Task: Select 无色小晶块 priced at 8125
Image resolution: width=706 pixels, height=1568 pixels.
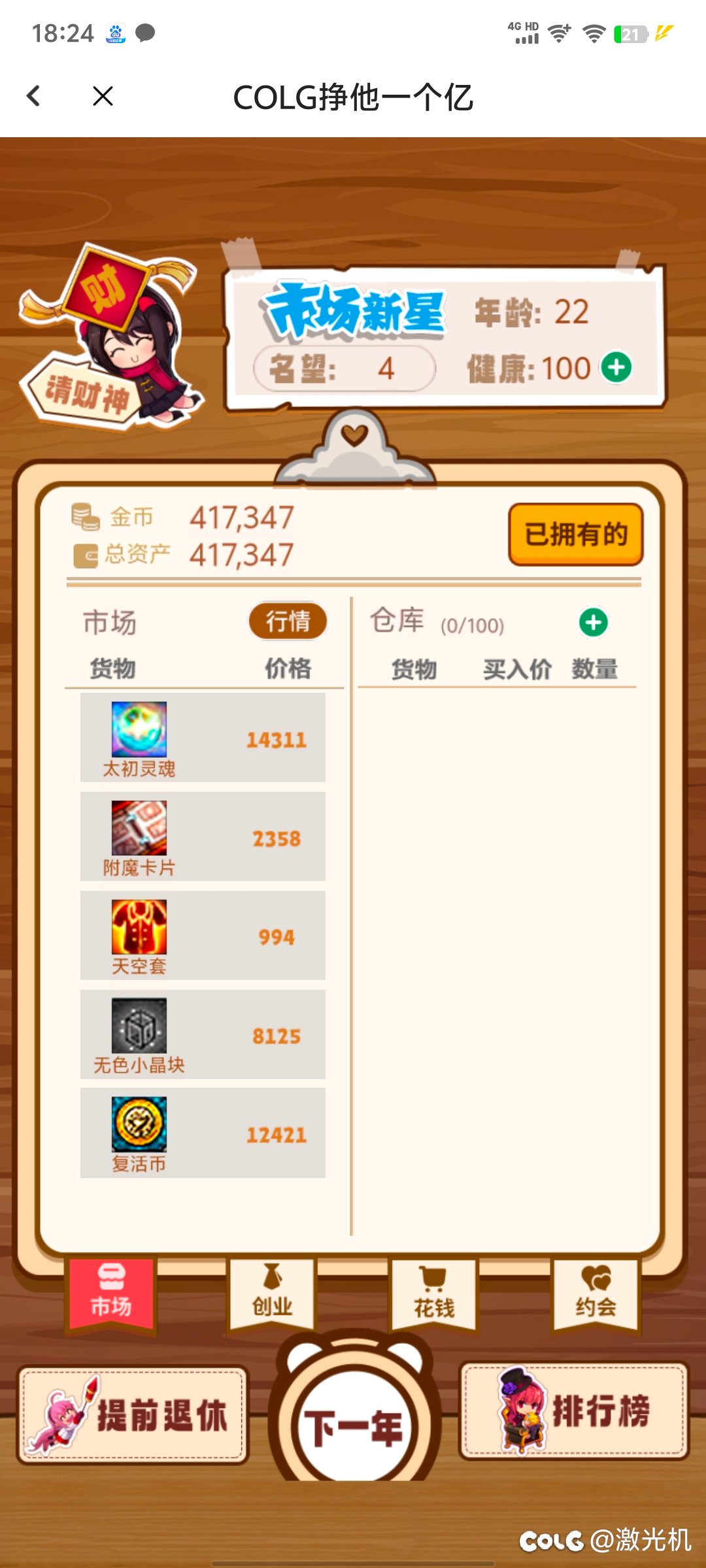Action: coord(203,1034)
